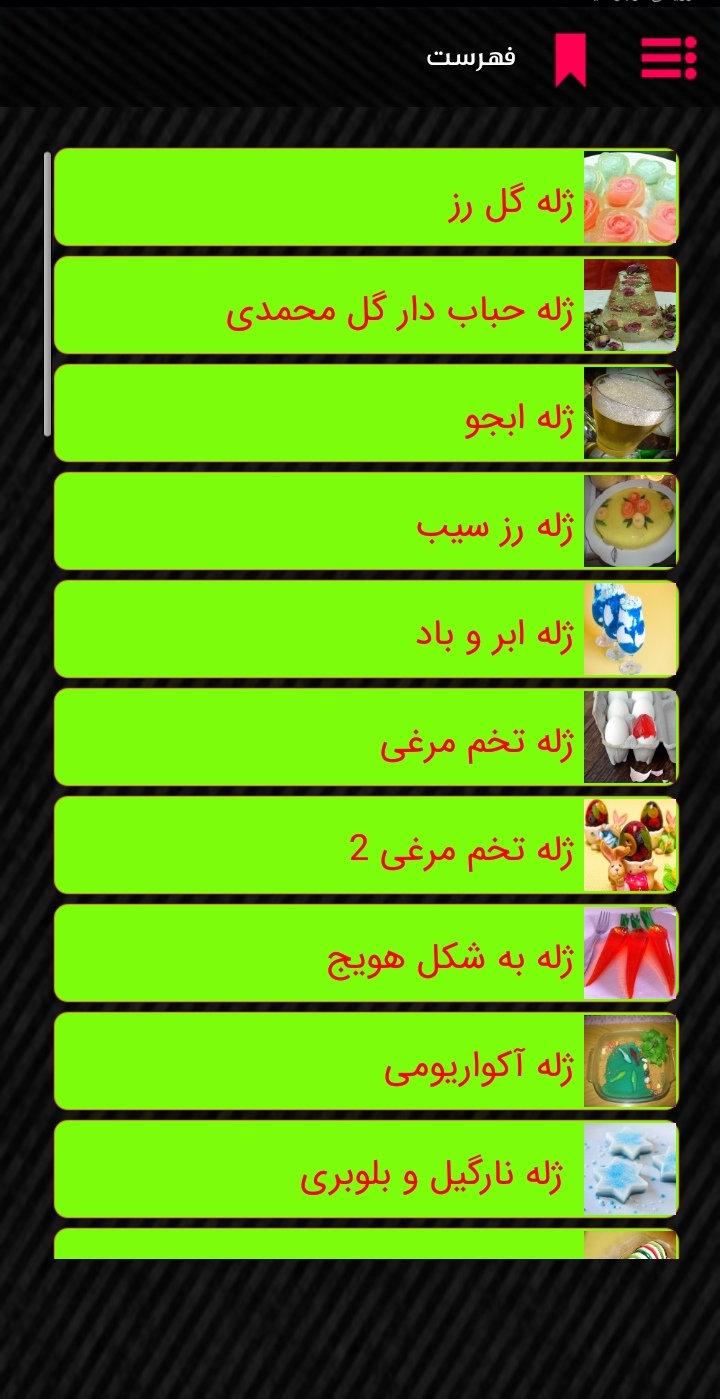
Task: Open the ژله آکواریومی recipe
Action: tap(366, 1061)
